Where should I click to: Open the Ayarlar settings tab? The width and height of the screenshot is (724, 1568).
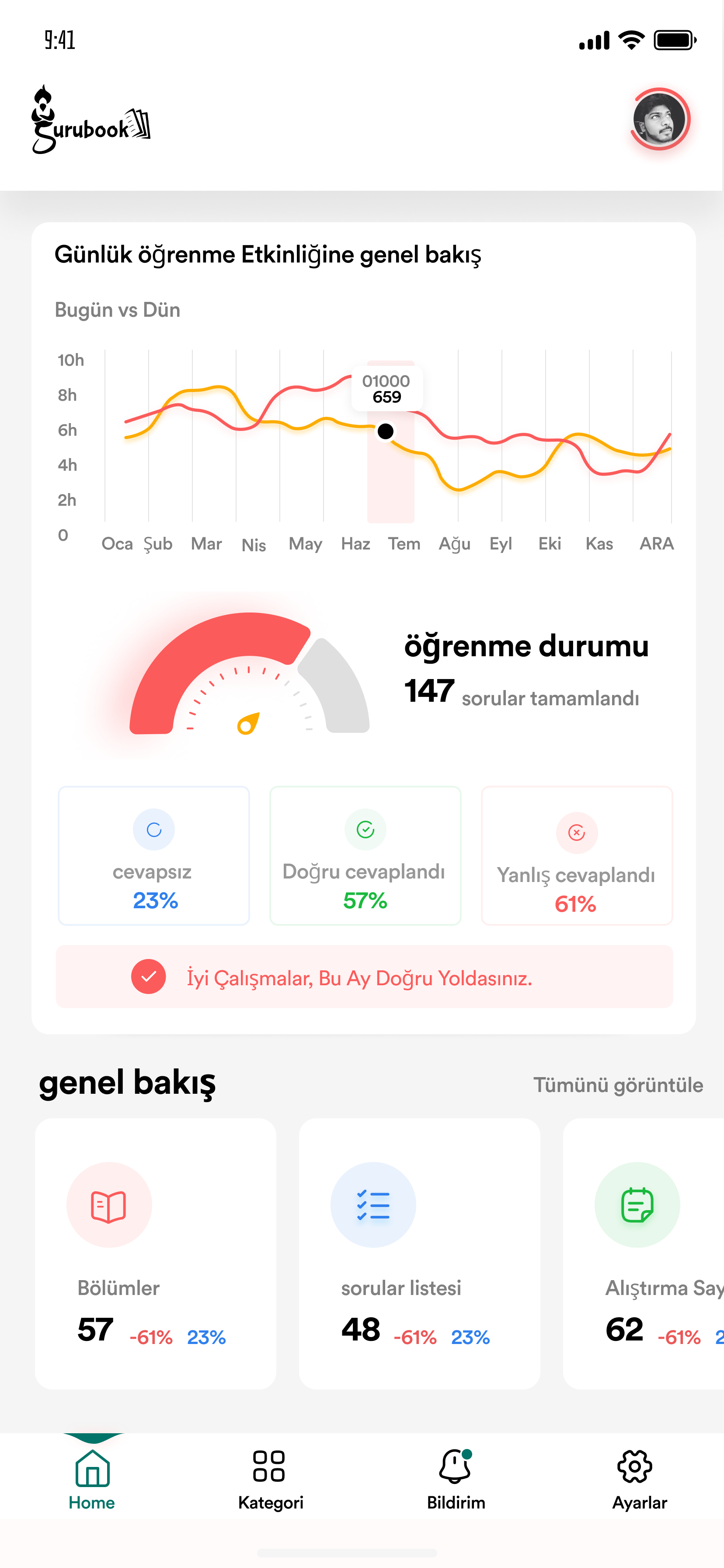[639, 1479]
